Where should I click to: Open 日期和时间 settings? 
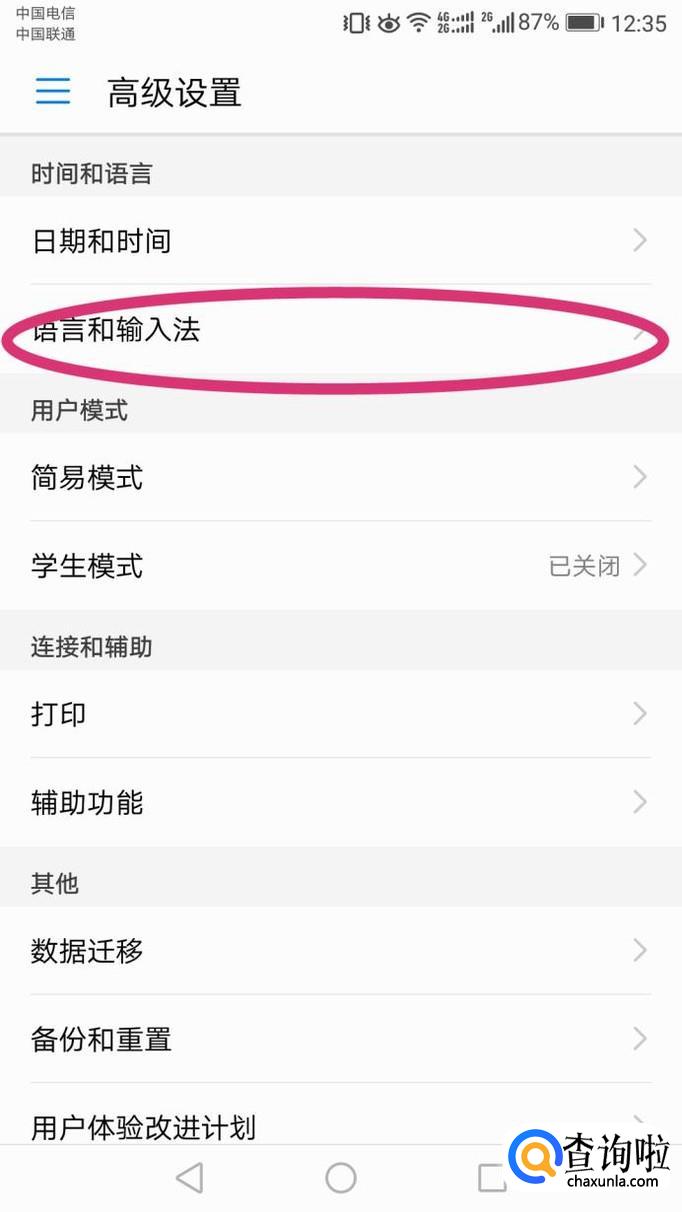[x=340, y=241]
